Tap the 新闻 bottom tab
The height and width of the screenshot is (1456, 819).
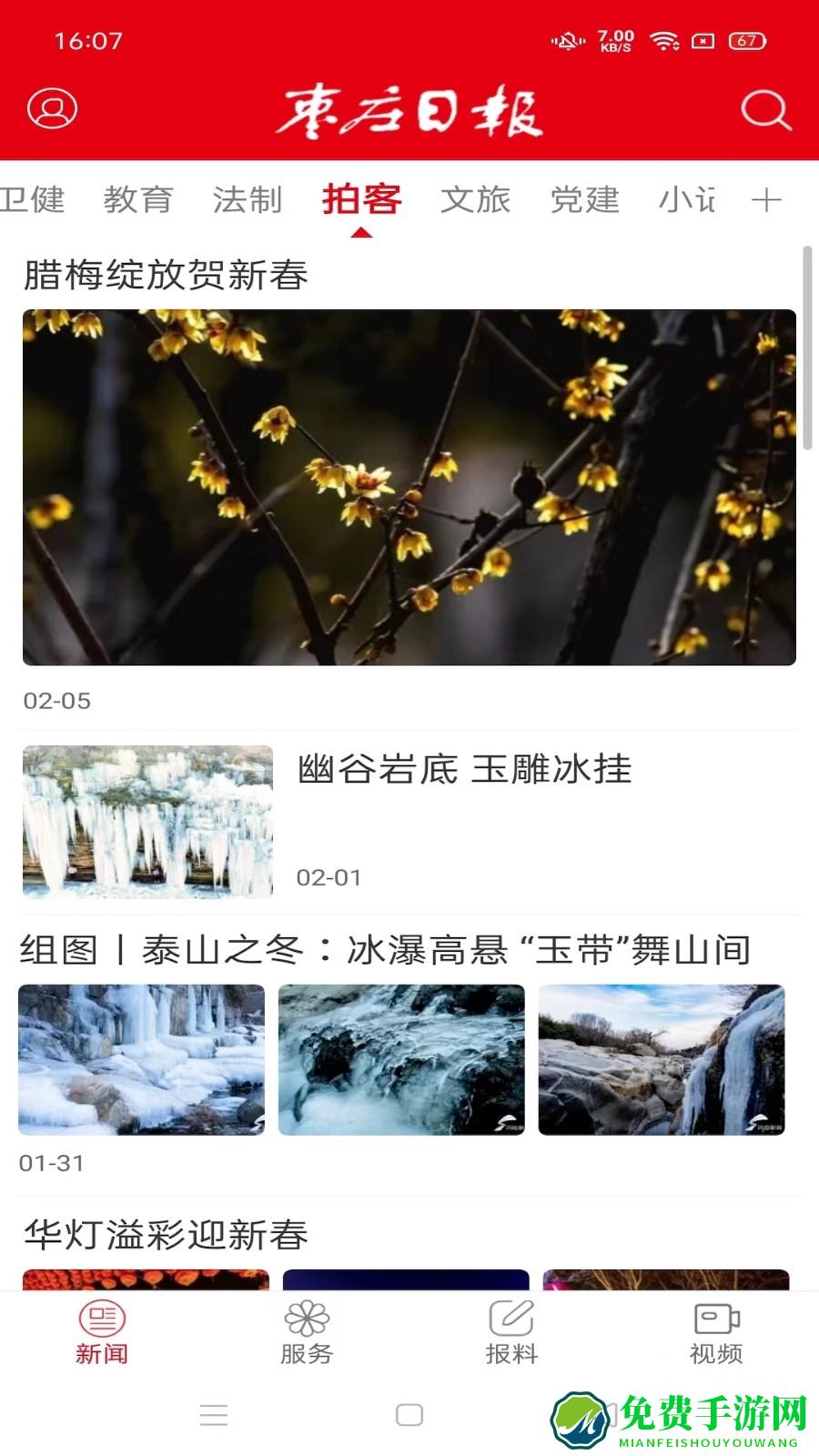tap(102, 1333)
